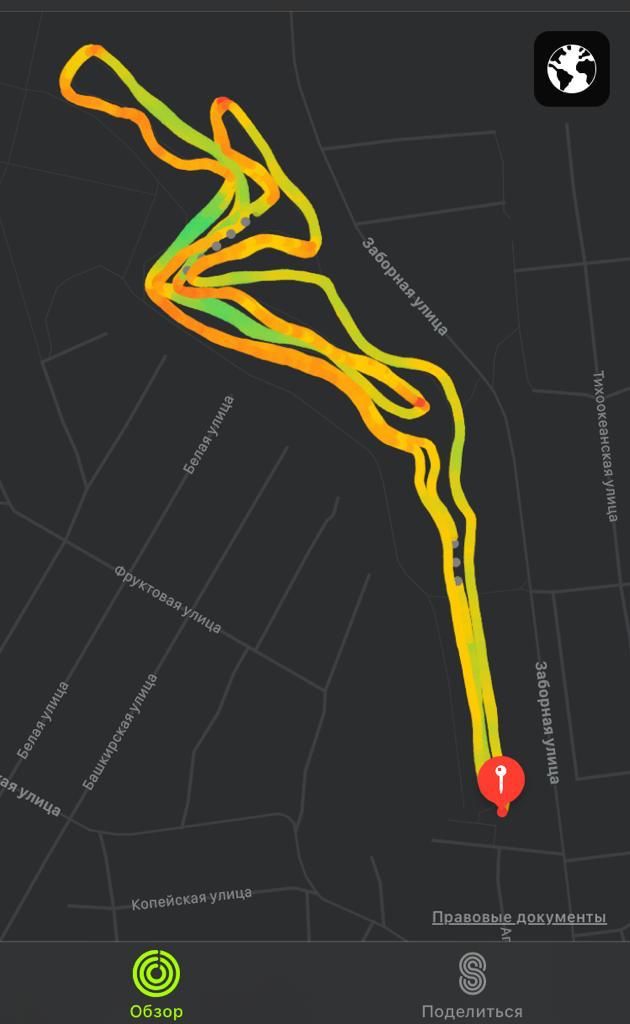Open the Правовые документы link
Image resolution: width=630 pixels, height=1024 pixels.
coord(518,917)
